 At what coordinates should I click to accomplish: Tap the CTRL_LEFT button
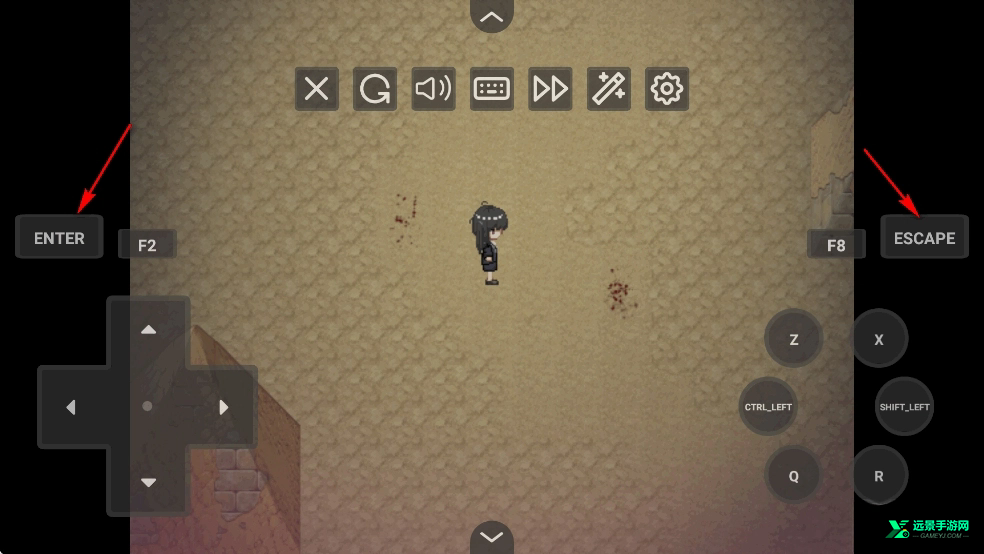click(768, 407)
